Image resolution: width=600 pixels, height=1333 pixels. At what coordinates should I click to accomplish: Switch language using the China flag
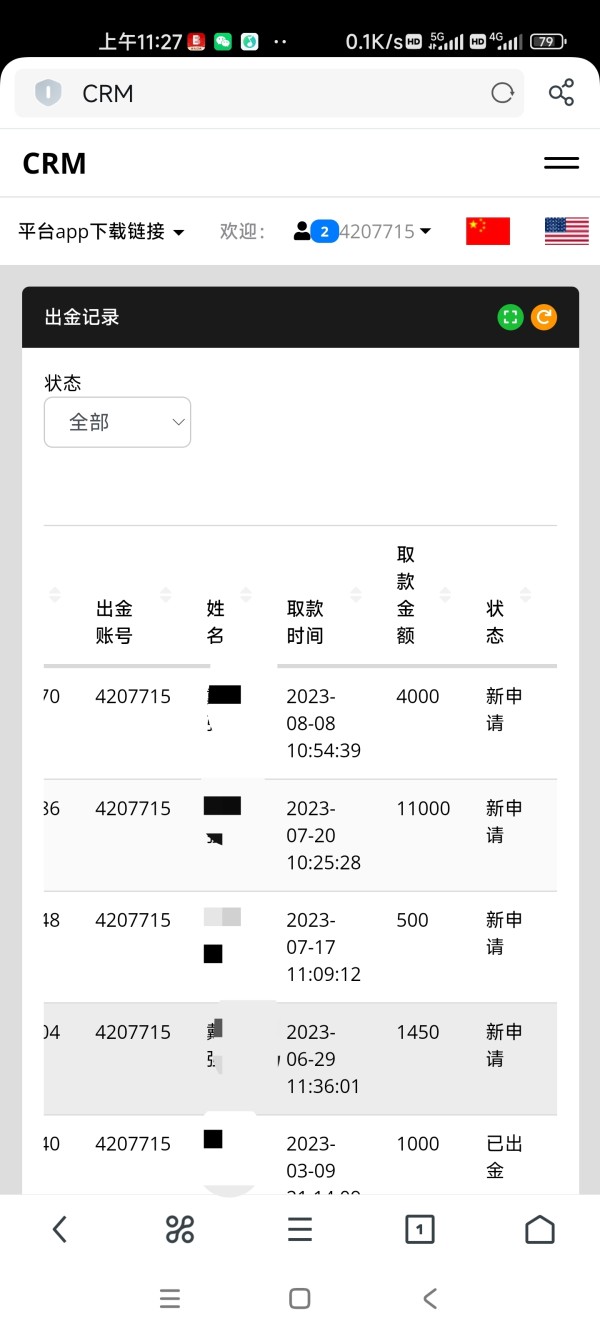tap(488, 231)
